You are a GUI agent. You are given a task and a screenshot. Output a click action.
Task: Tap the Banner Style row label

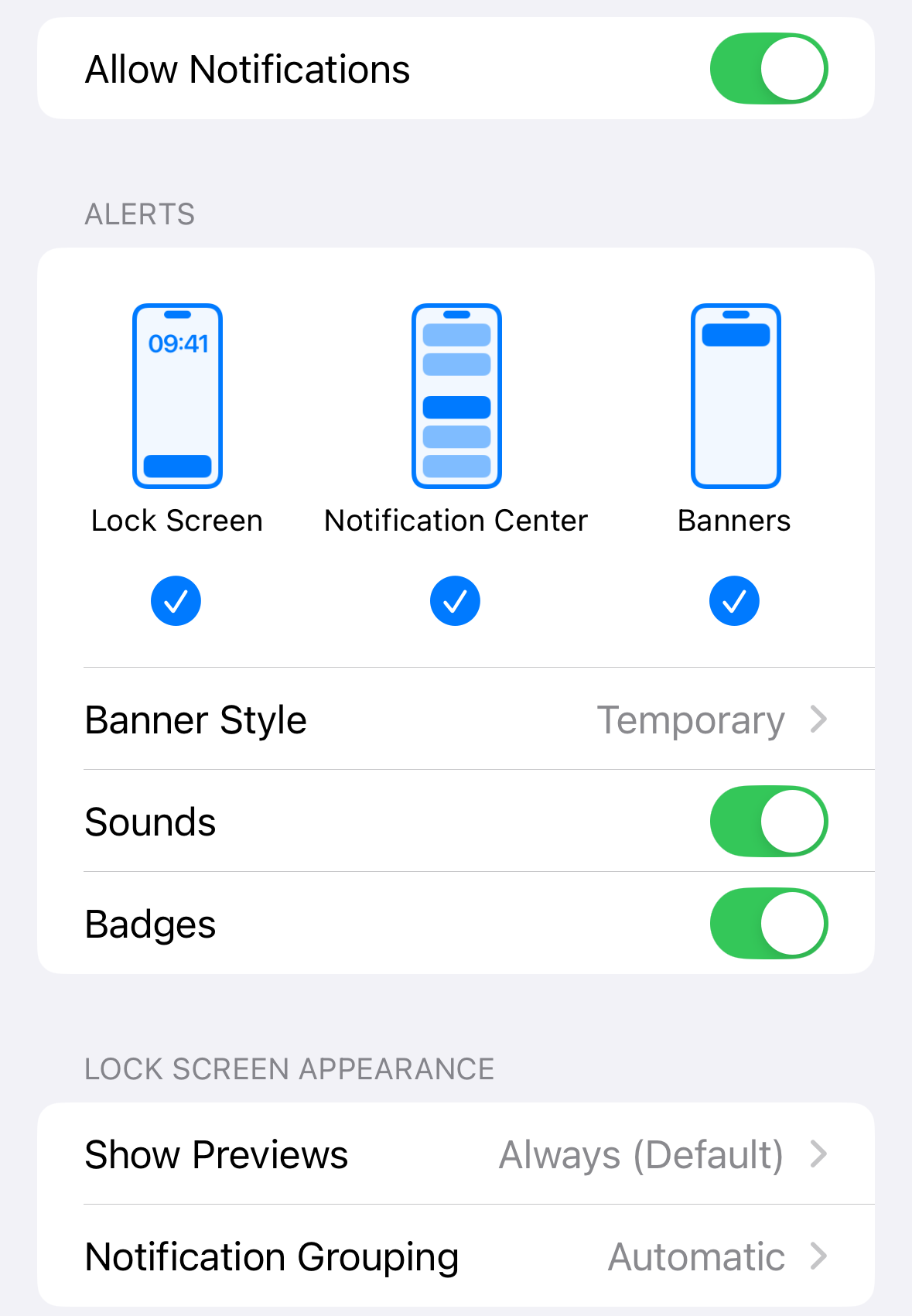click(196, 719)
